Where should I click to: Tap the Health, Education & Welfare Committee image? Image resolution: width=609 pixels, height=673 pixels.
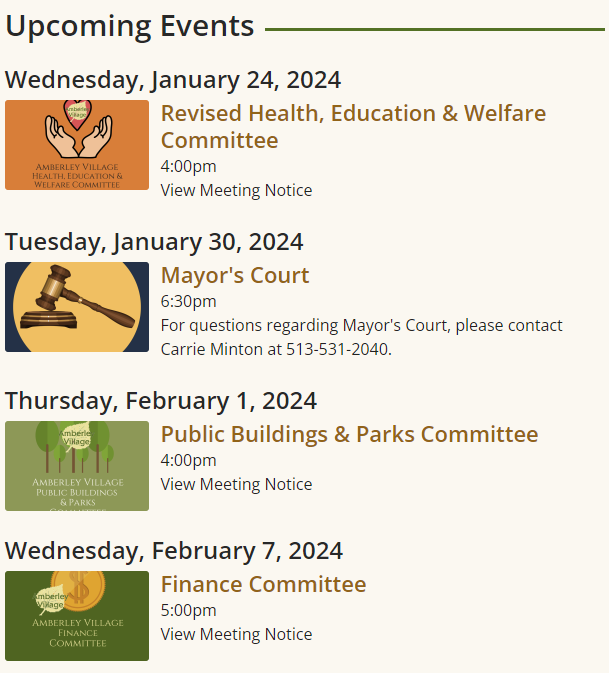77,145
